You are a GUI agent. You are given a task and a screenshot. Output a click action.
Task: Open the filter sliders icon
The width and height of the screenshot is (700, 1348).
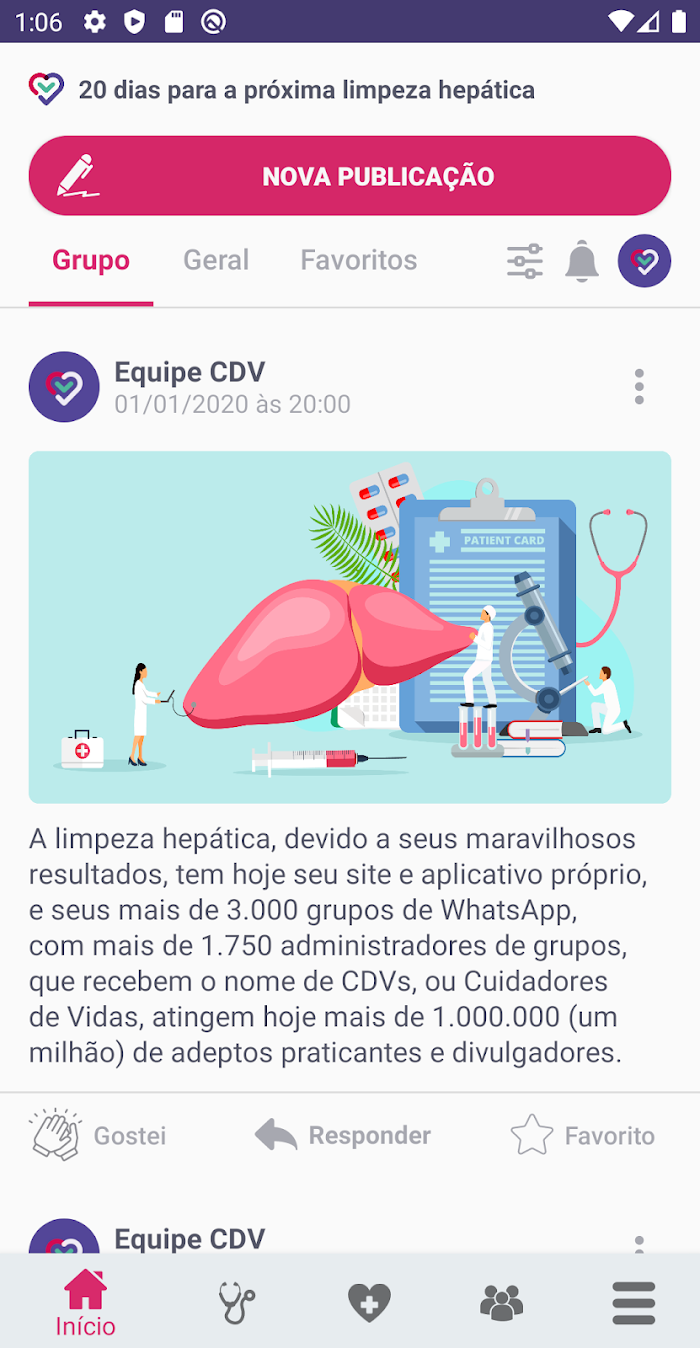525,262
